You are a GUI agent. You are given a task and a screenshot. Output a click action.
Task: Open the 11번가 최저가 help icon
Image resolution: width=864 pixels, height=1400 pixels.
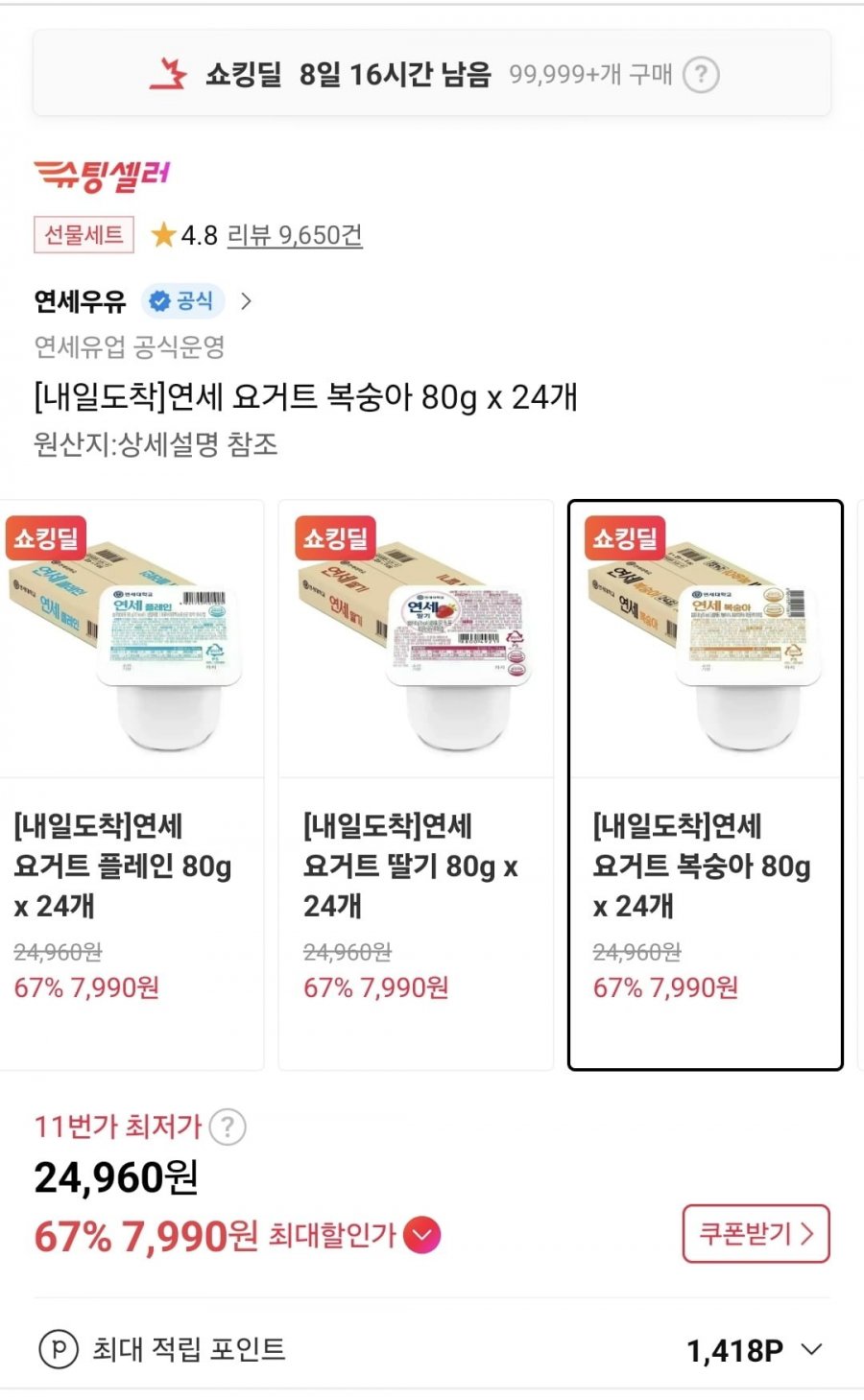[228, 1127]
